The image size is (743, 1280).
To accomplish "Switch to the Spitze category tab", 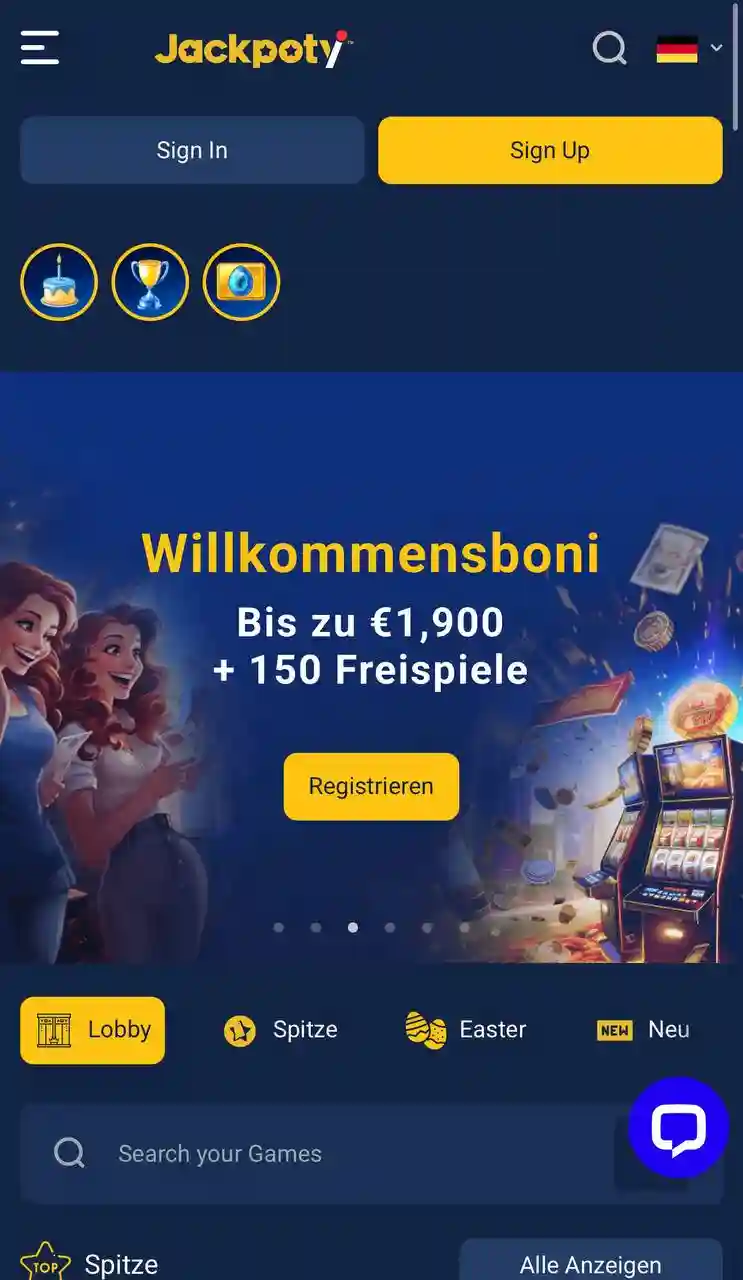I will 281,1030.
